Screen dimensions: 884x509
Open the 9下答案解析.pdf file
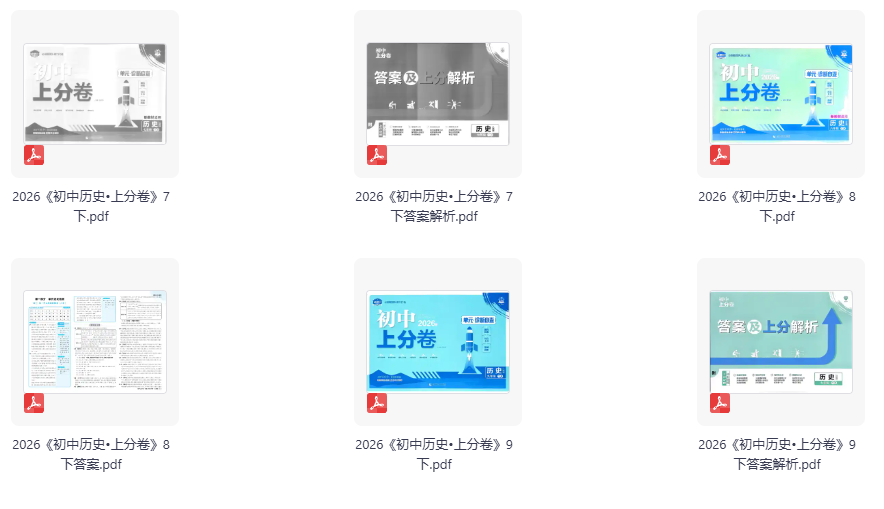coord(780,342)
